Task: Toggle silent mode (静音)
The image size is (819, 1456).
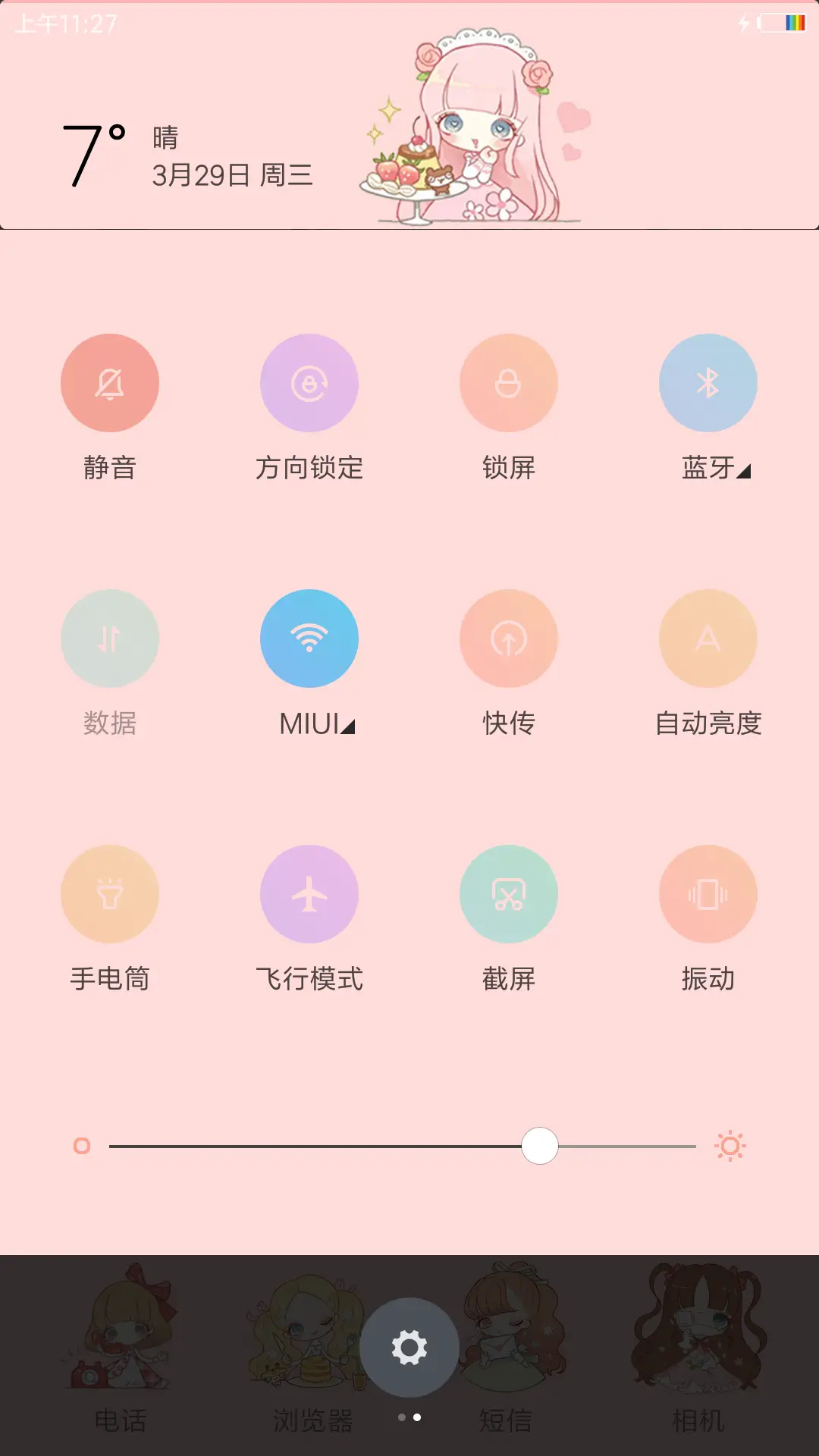Action: [x=110, y=383]
